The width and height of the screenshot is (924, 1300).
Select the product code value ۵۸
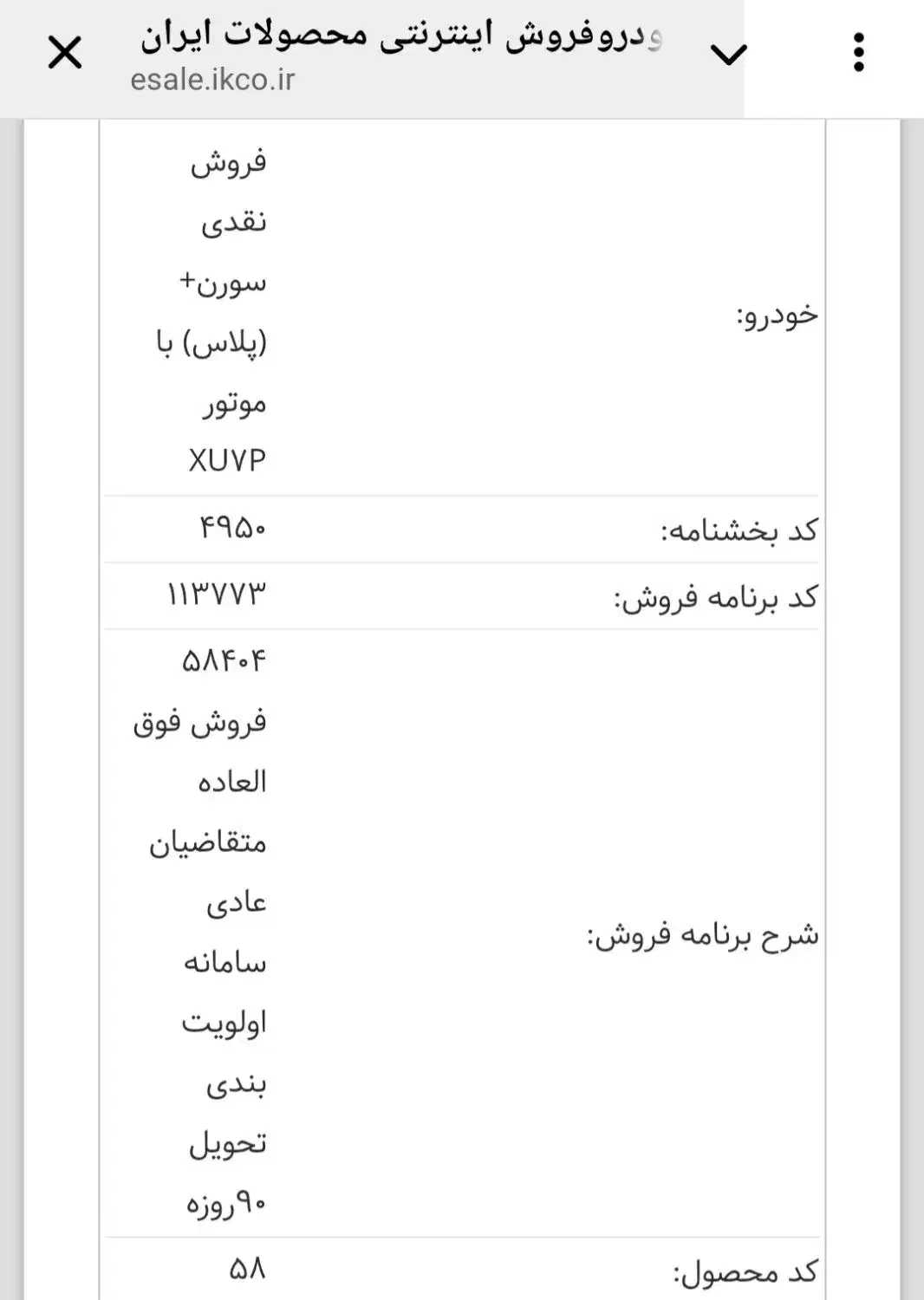pyautogui.click(x=245, y=1271)
